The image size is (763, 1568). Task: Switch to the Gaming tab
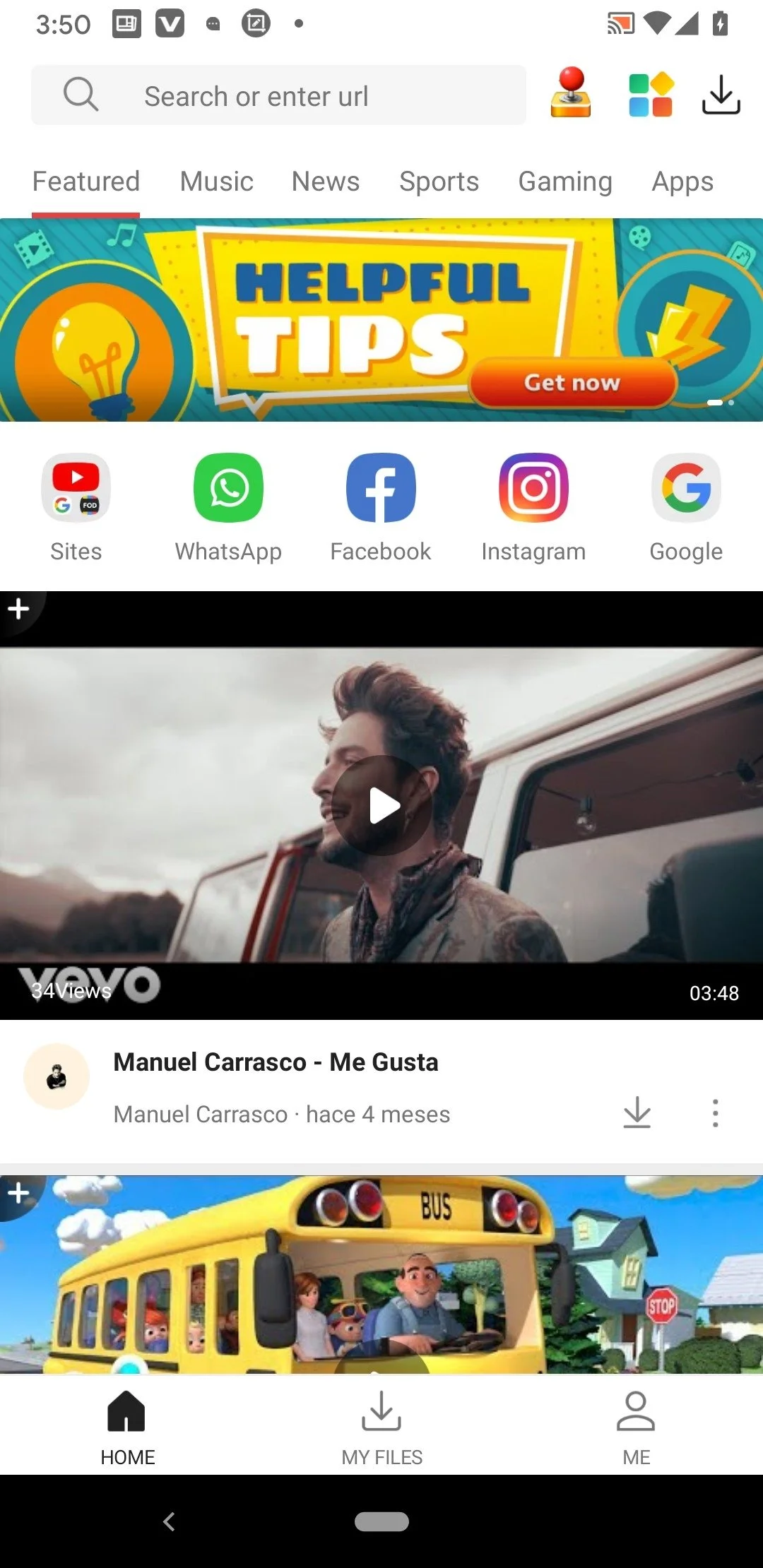pyautogui.click(x=565, y=182)
